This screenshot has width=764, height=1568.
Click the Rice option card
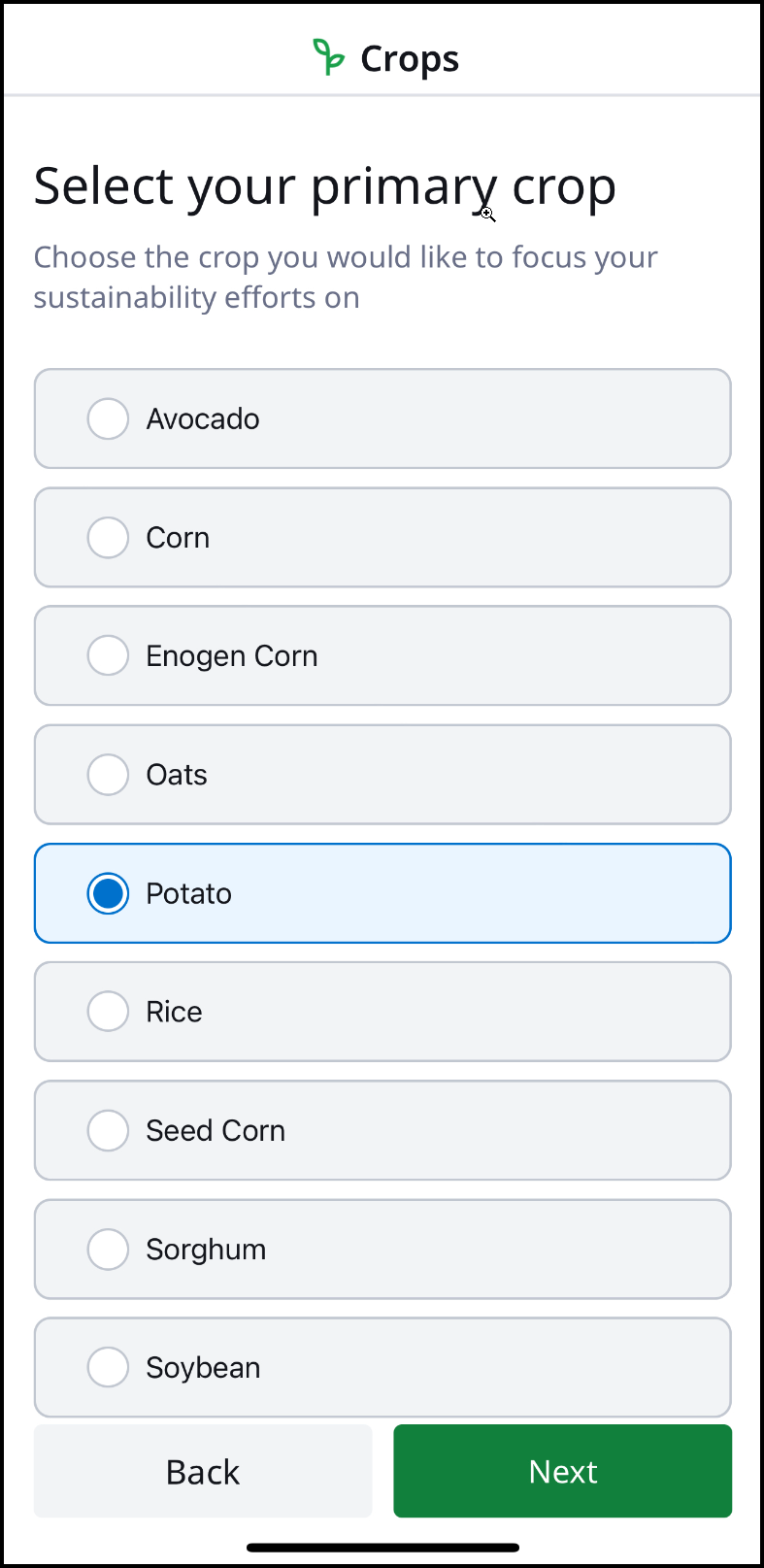point(382,1011)
